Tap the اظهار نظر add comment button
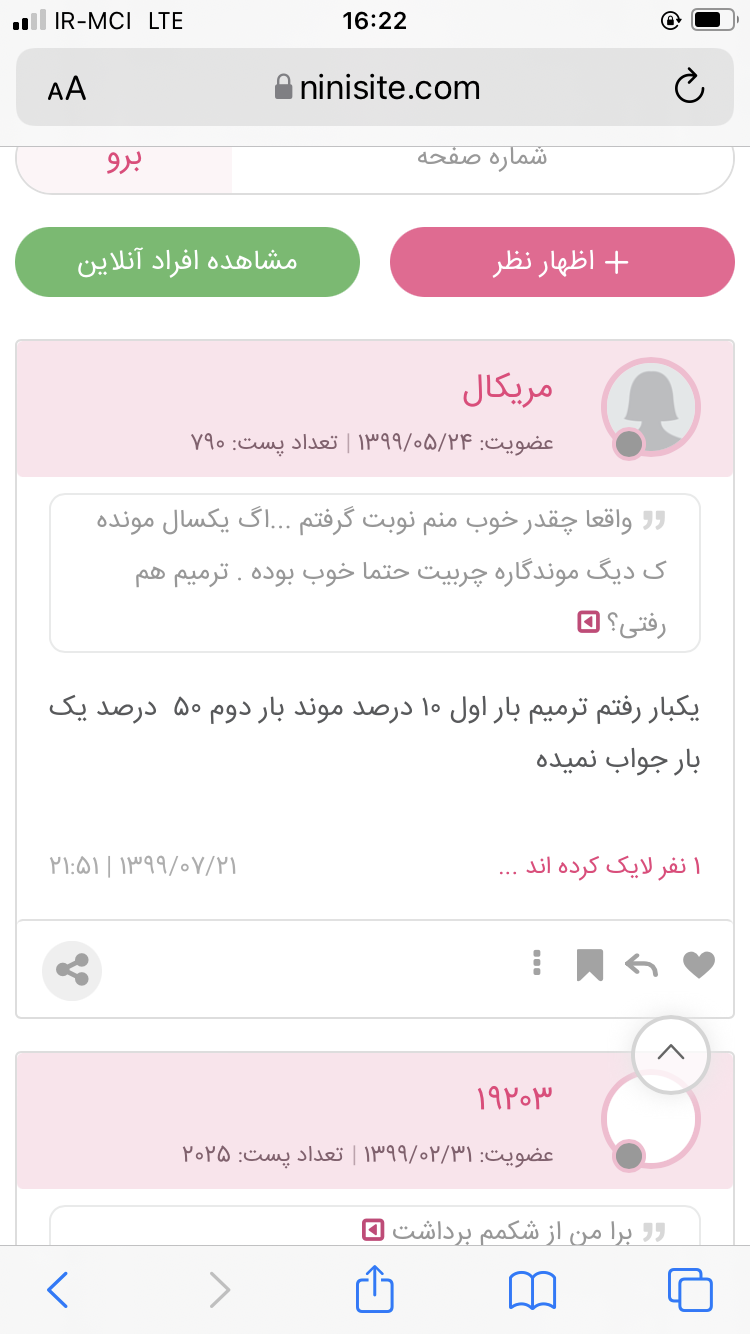Viewport: 750px width, 1334px height. click(x=562, y=262)
